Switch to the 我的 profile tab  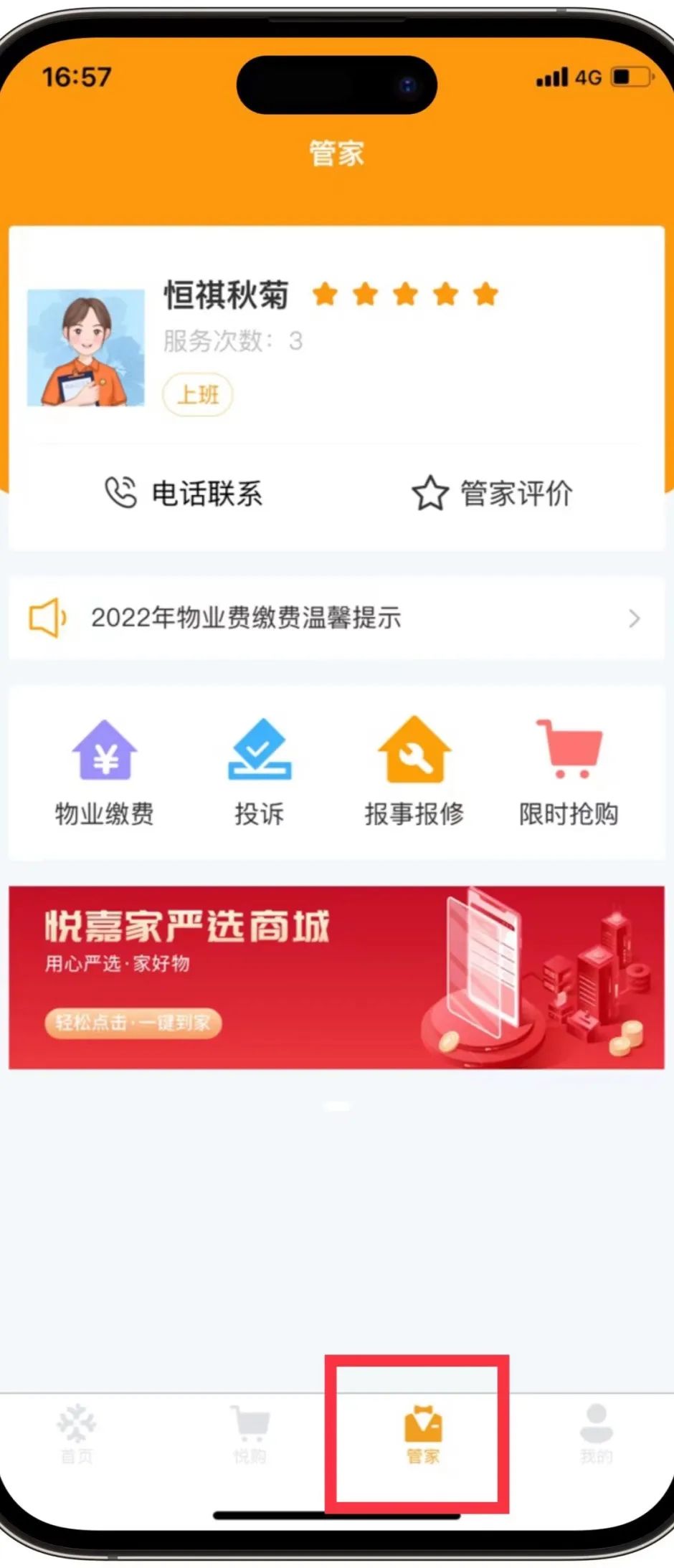(x=596, y=1434)
